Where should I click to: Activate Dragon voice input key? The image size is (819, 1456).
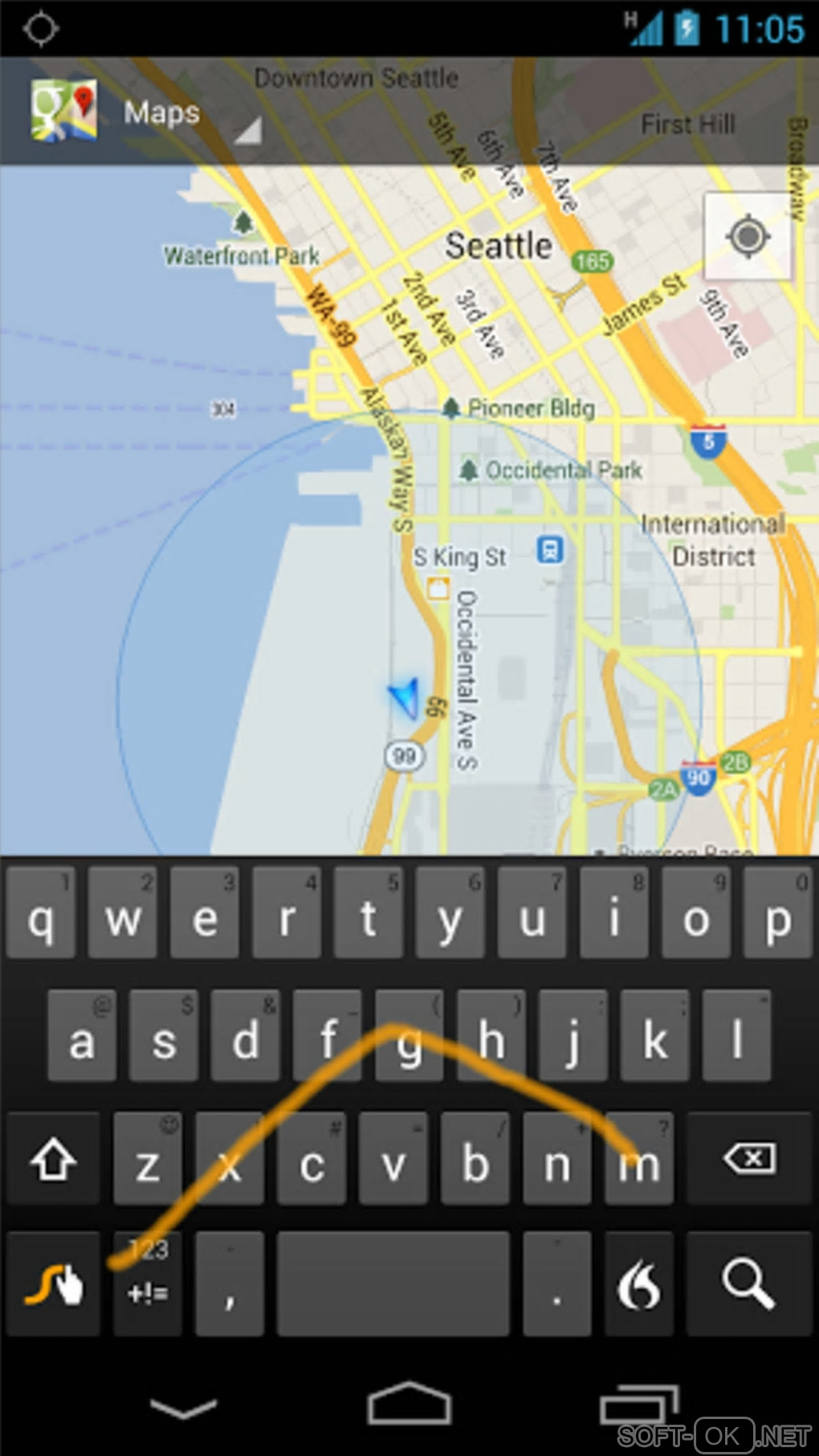638,1283
